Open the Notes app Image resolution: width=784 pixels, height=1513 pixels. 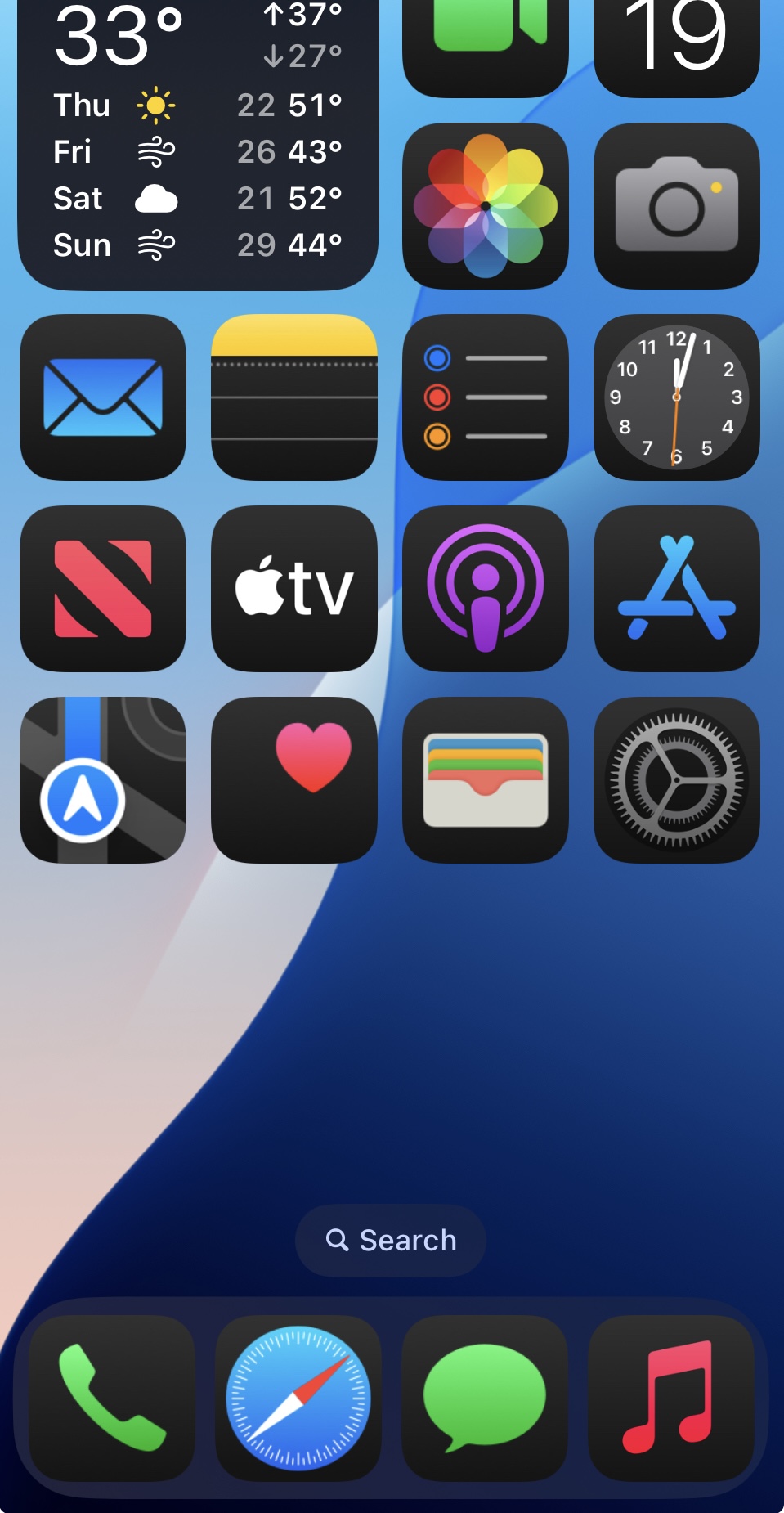pyautogui.click(x=294, y=397)
